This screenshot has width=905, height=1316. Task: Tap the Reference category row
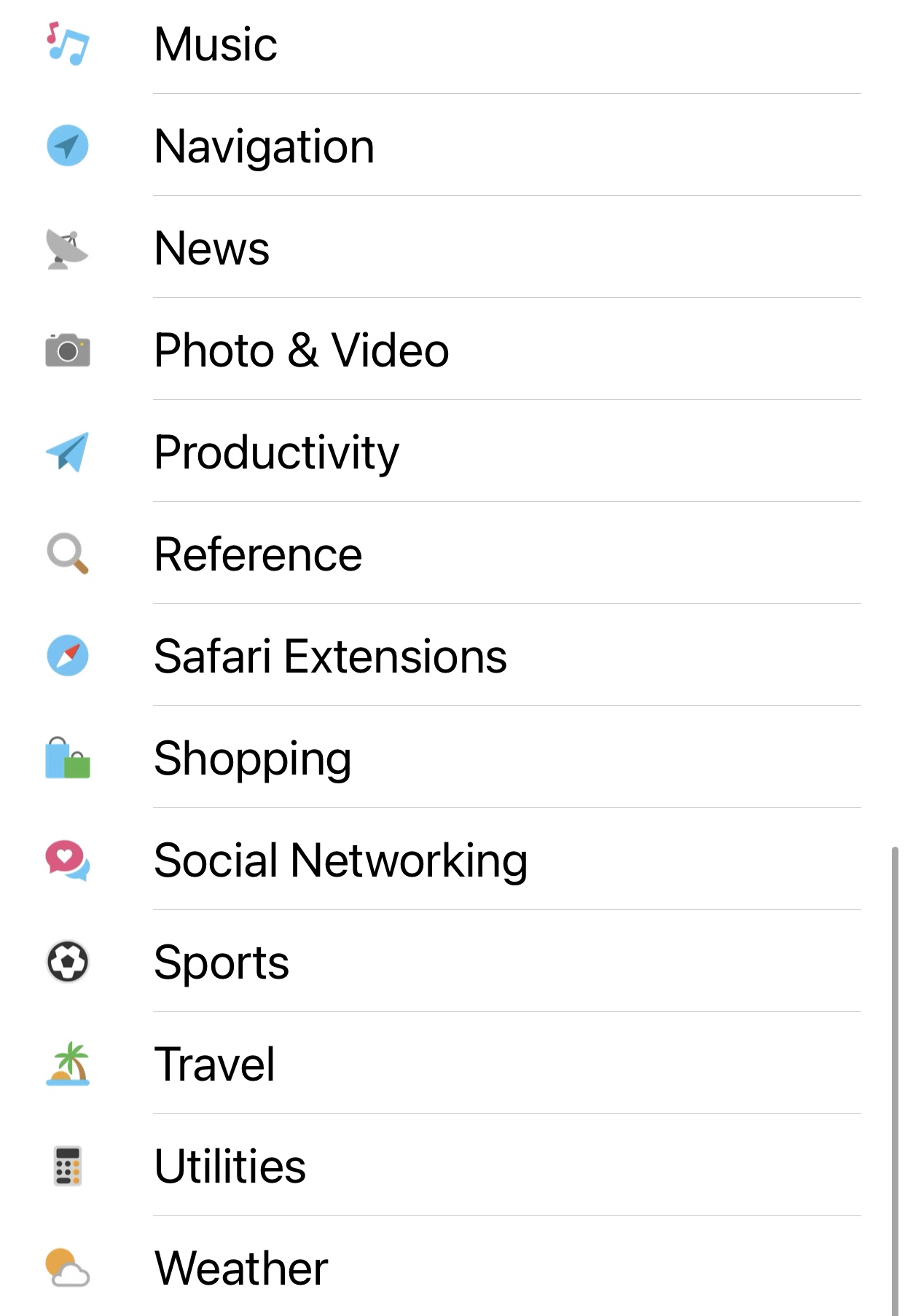click(258, 555)
